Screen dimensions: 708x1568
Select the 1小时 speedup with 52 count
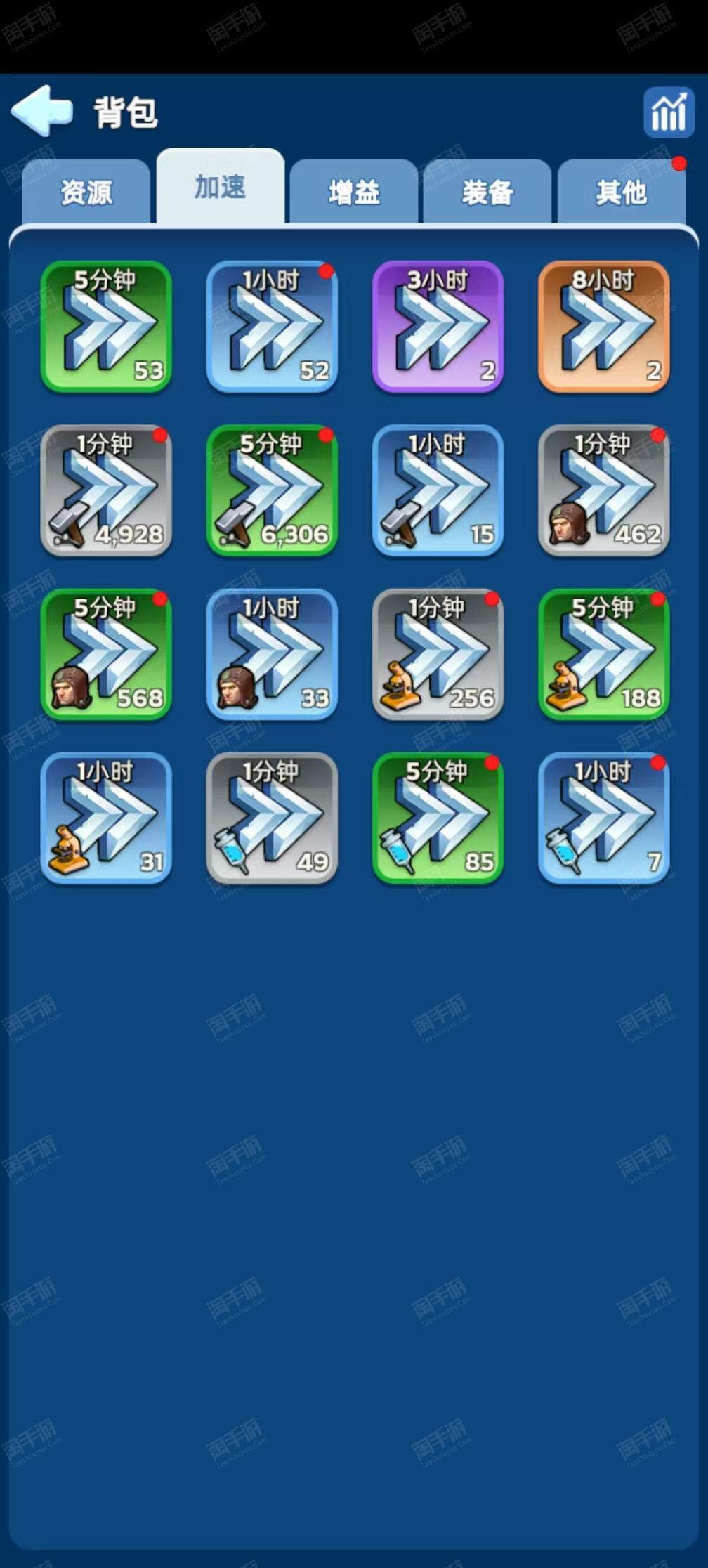pyautogui.click(x=272, y=327)
